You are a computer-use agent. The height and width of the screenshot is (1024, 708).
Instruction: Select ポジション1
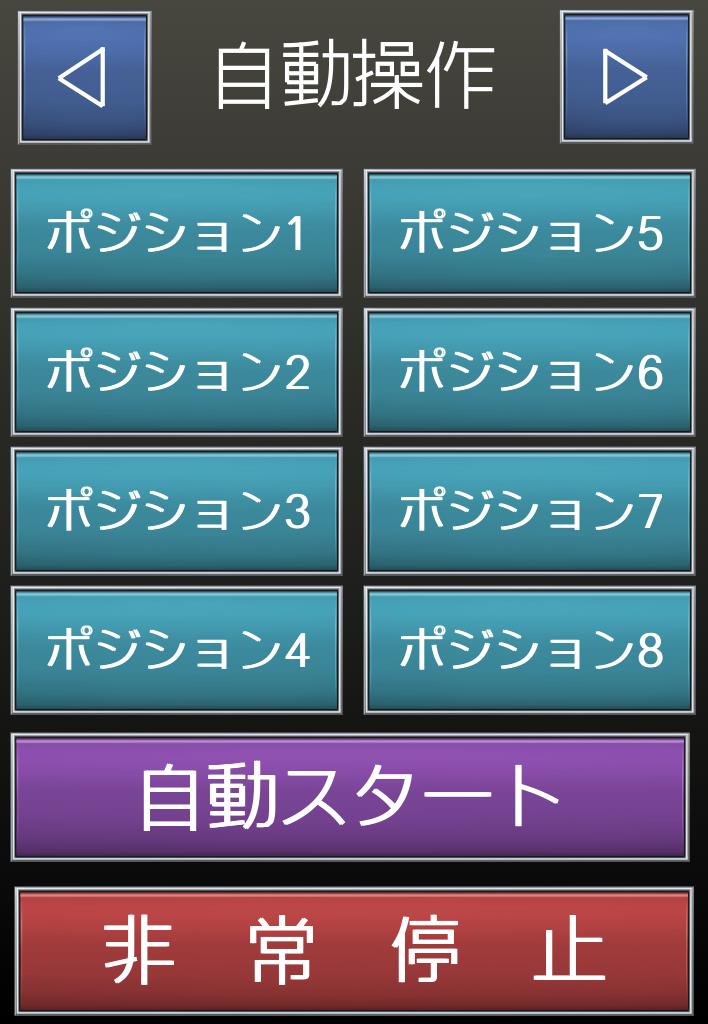[x=176, y=234]
